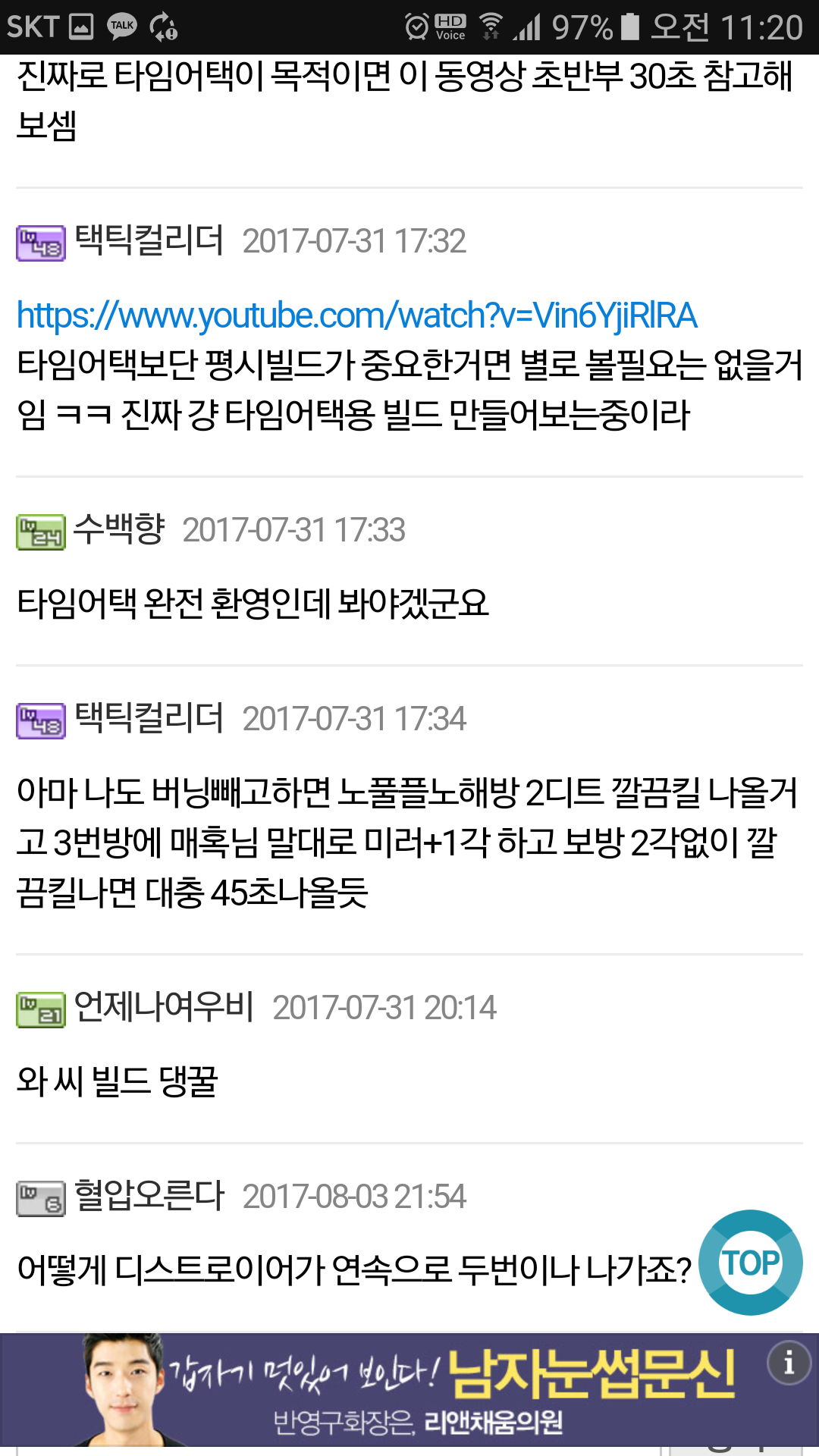Open the YouTube link in 택틱컬리더's comment
819x1456 pixels.
pyautogui.click(x=356, y=315)
